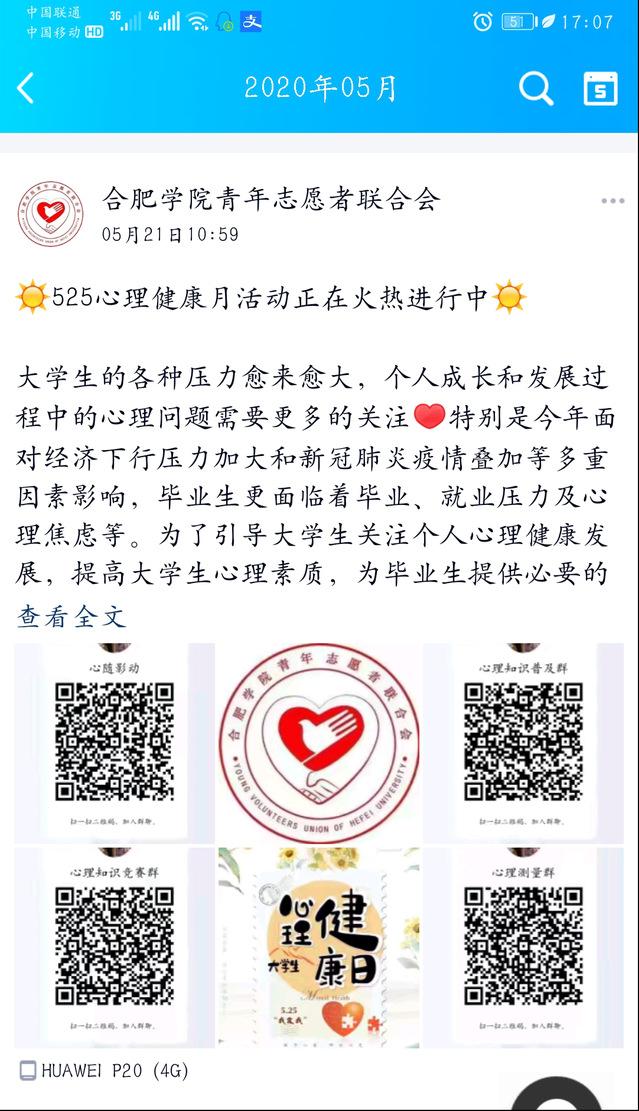Open the 心理知识竞赛群 image tile
This screenshot has height=1111, width=639.
114,948
